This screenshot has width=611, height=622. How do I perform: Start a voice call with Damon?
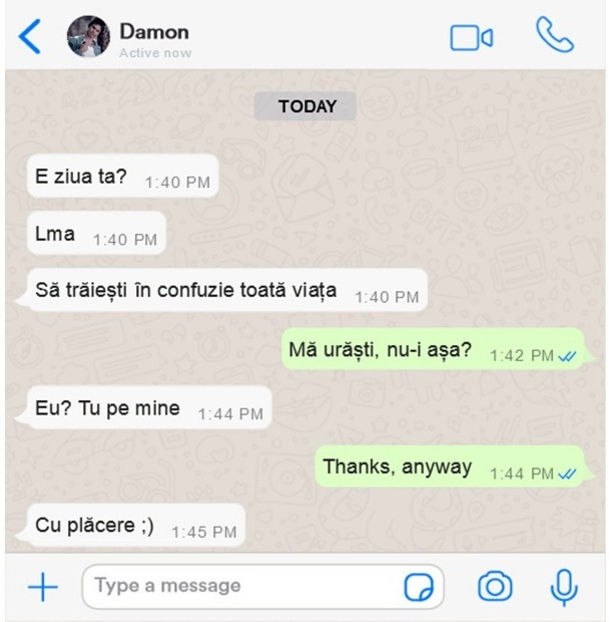click(554, 35)
